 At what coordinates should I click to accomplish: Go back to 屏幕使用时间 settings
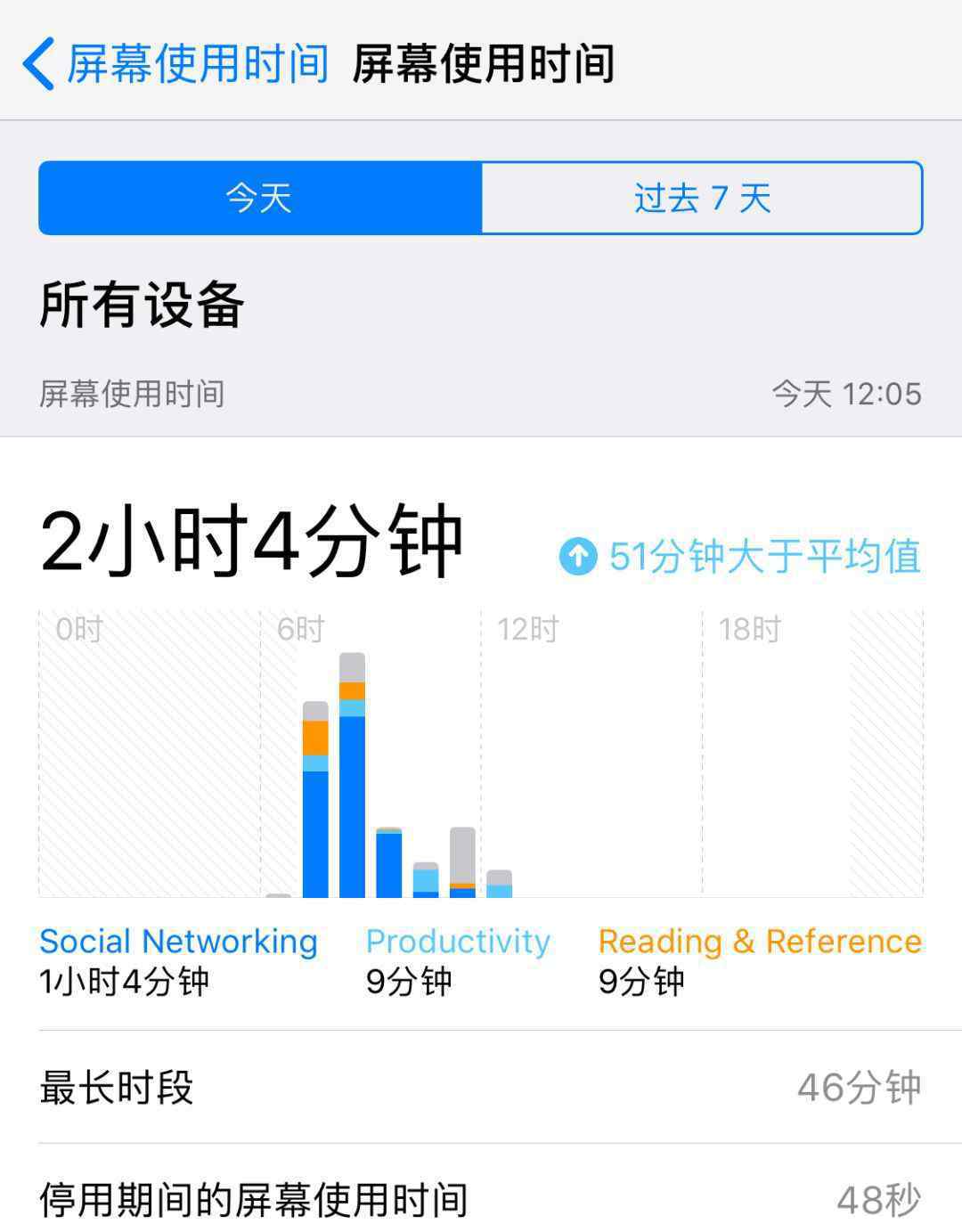coord(176,64)
